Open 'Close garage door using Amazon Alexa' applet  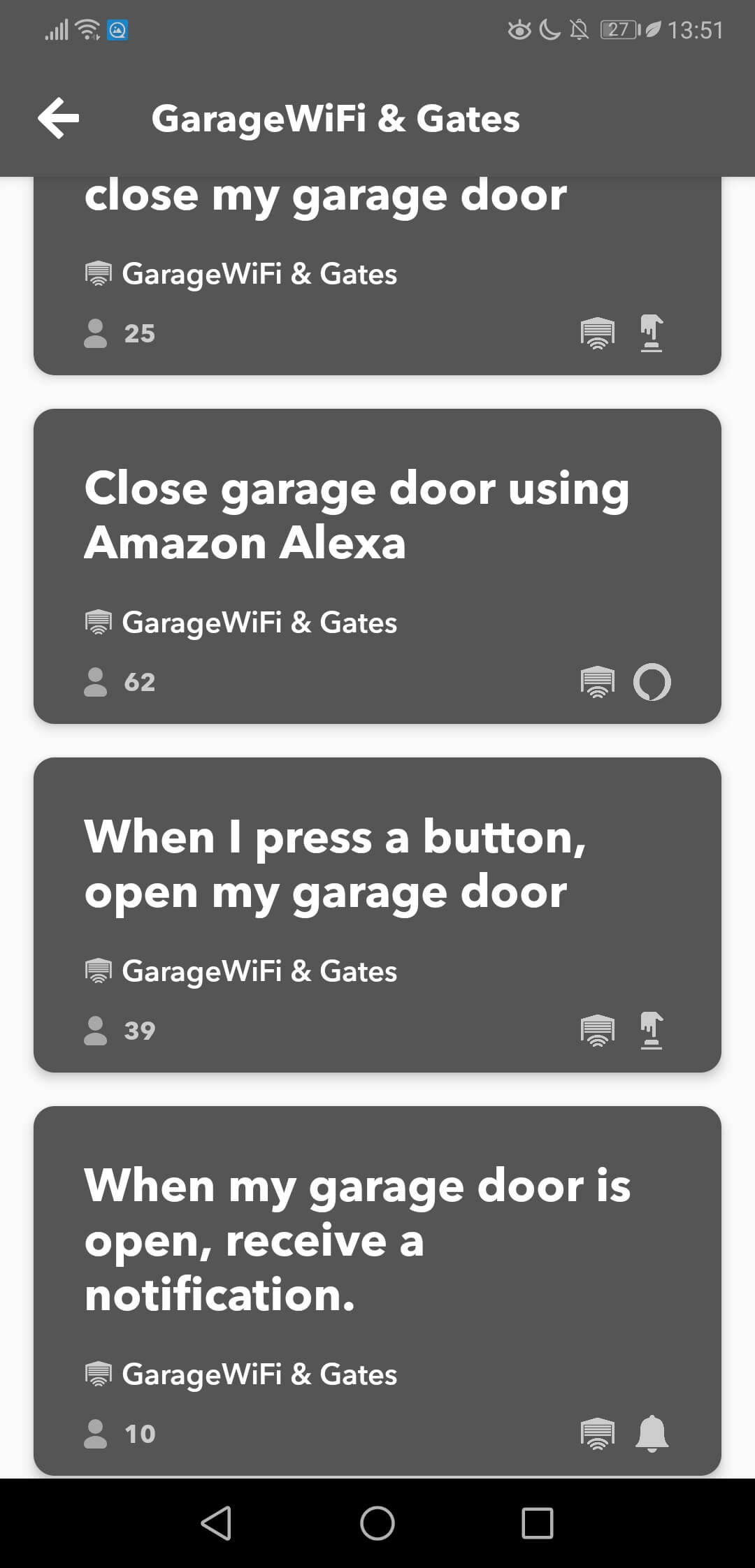(x=377, y=566)
